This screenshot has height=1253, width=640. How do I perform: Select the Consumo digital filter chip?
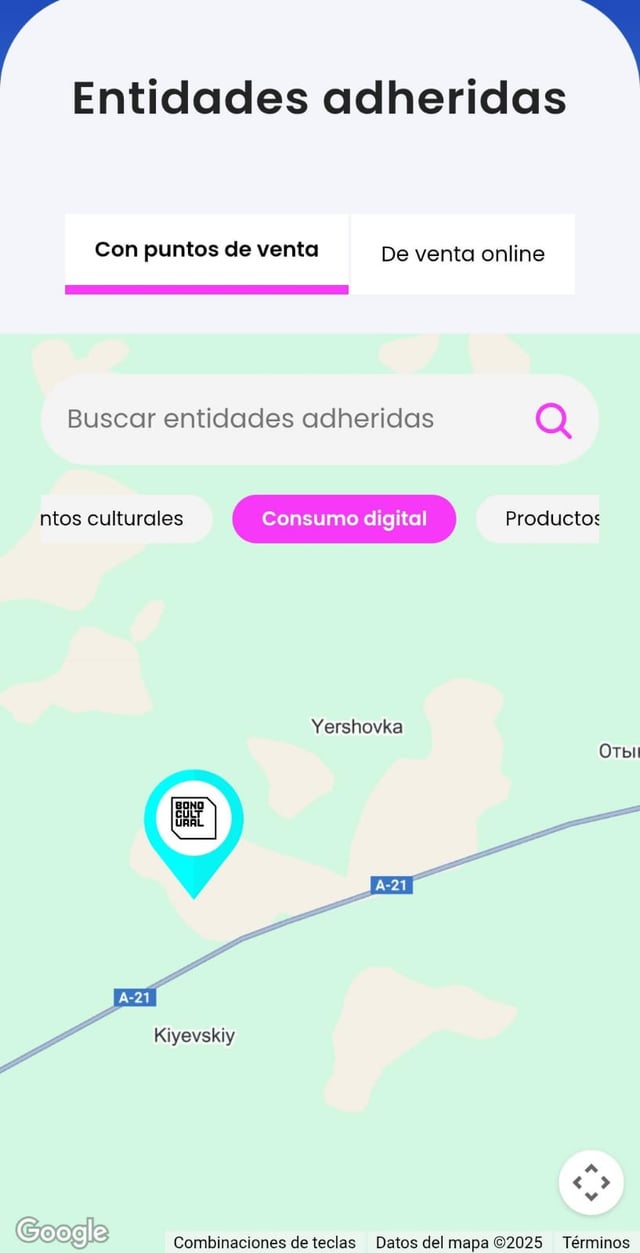coord(344,519)
